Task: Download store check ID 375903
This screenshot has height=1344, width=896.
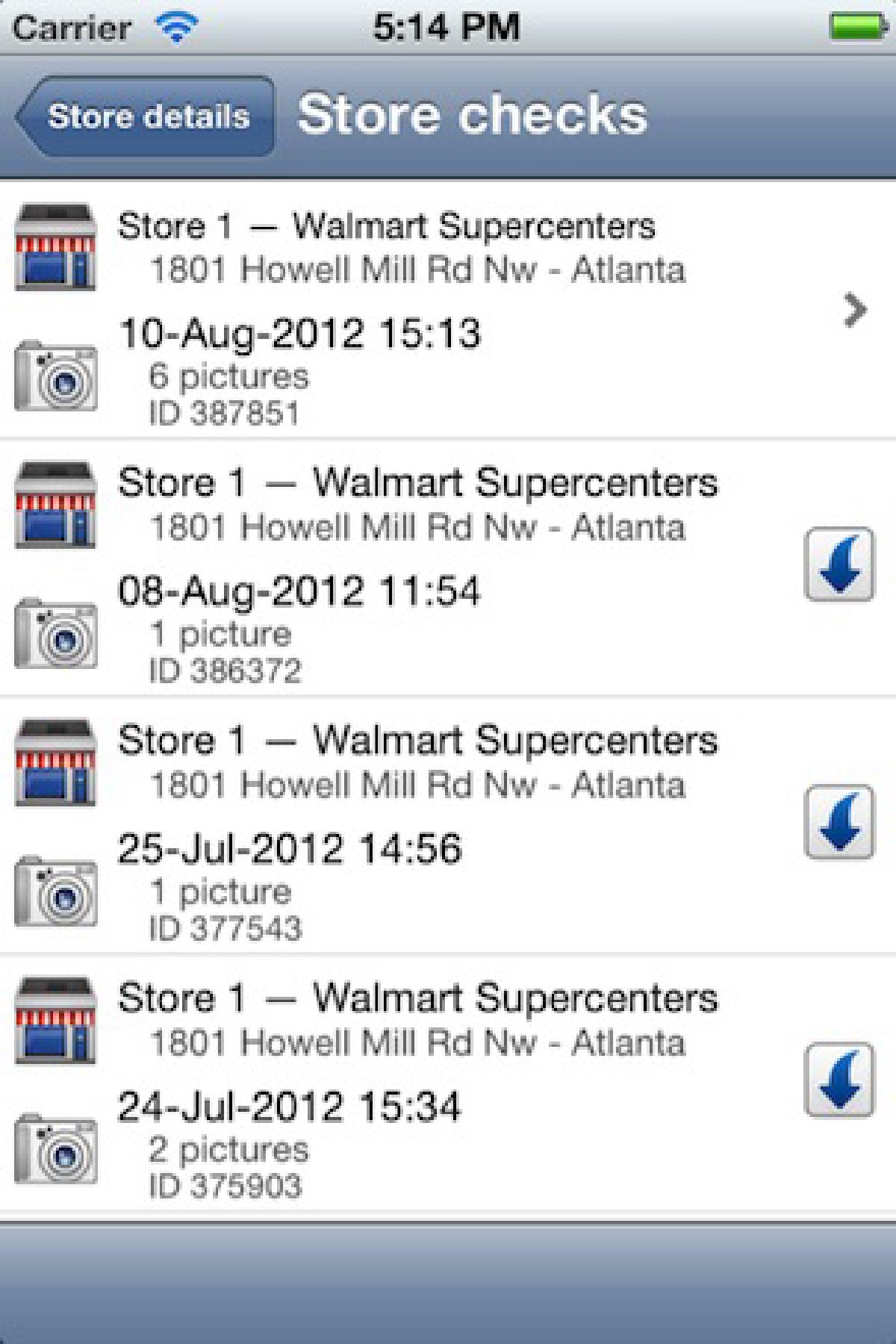Action: pos(839,1080)
